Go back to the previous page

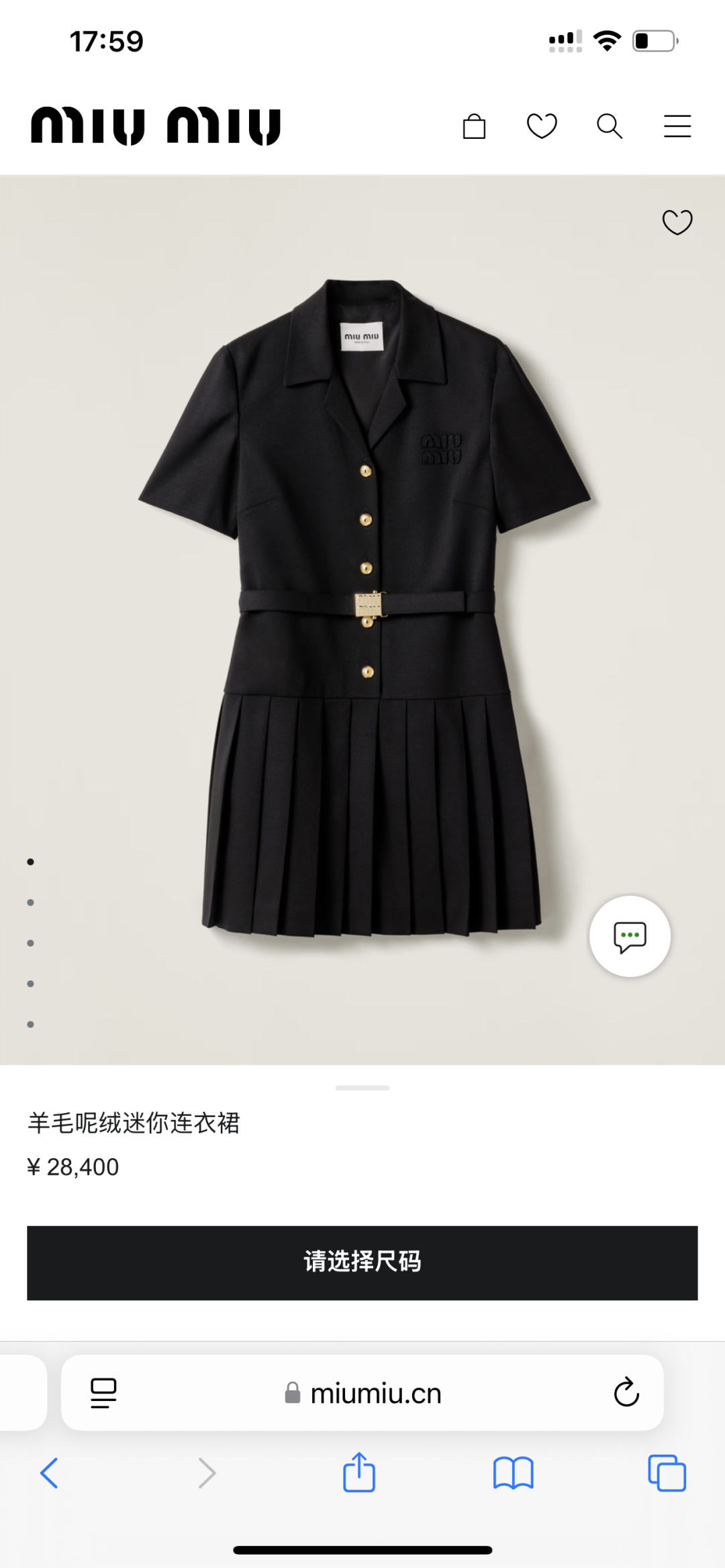[50, 1473]
